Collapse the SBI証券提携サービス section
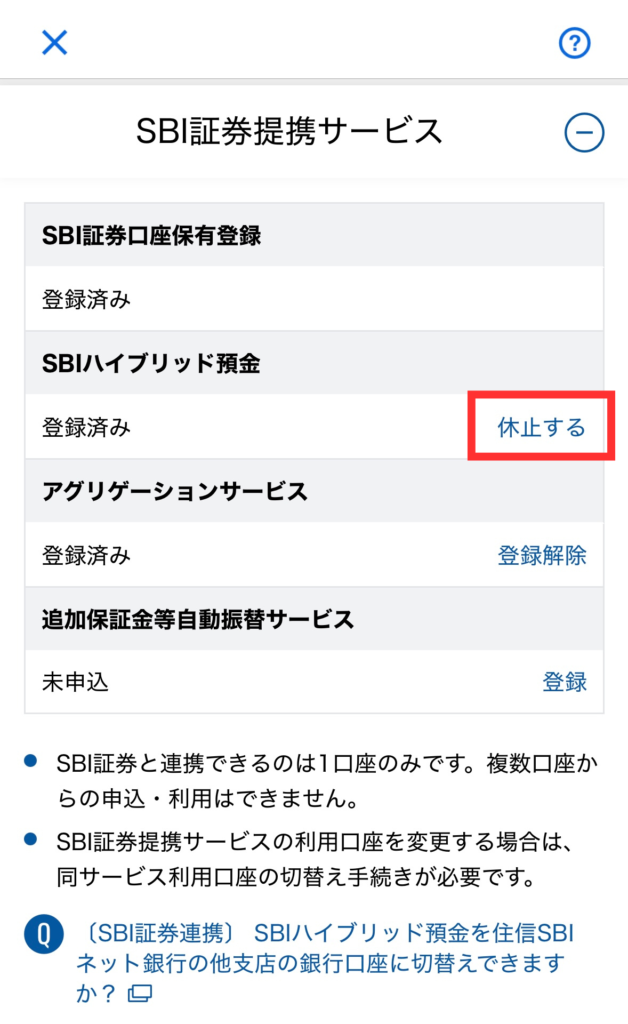628x1024 pixels. [584, 132]
